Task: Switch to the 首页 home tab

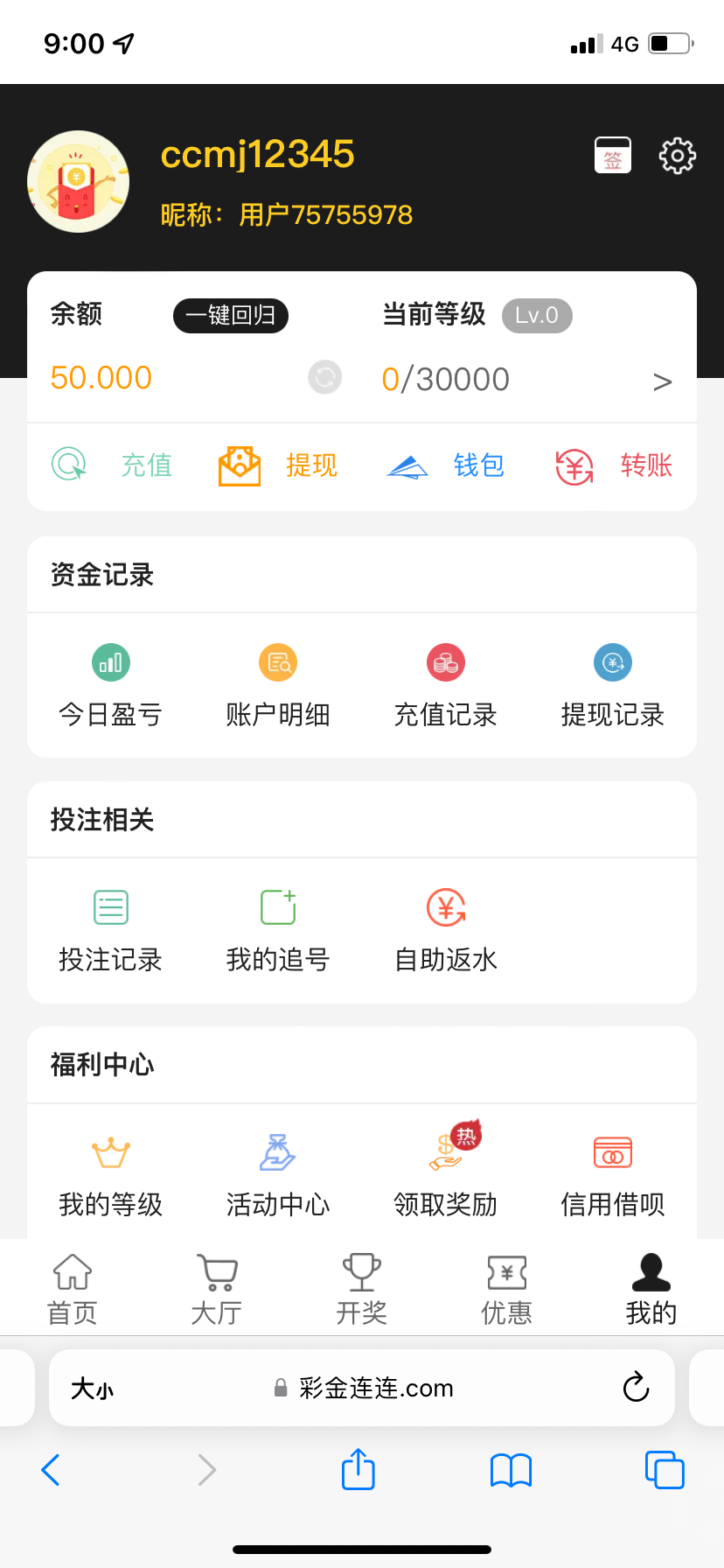Action: (73, 1288)
